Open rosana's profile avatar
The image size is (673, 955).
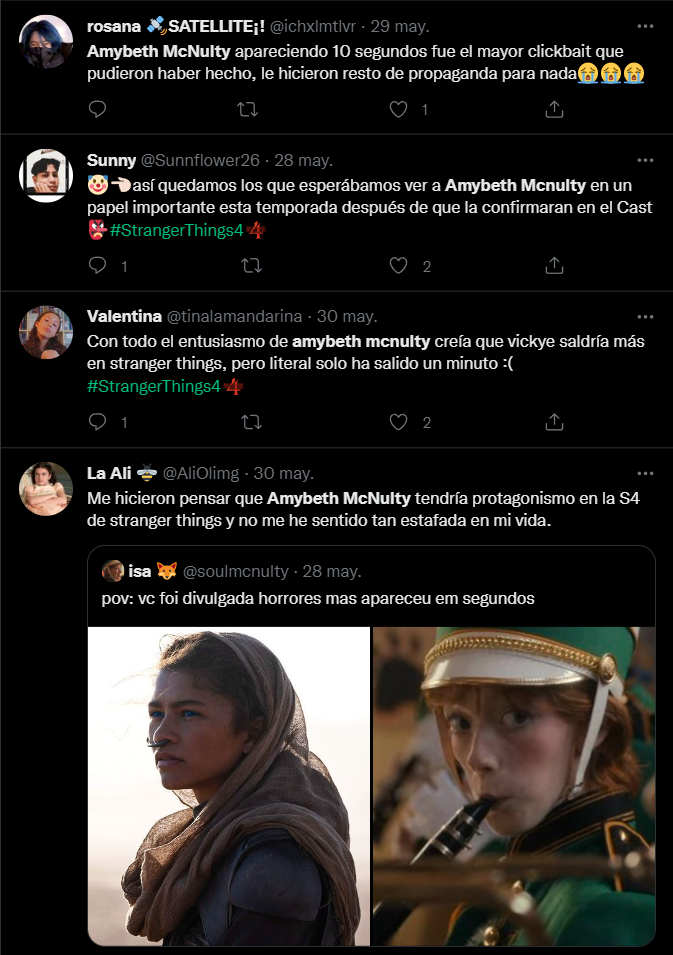point(46,42)
